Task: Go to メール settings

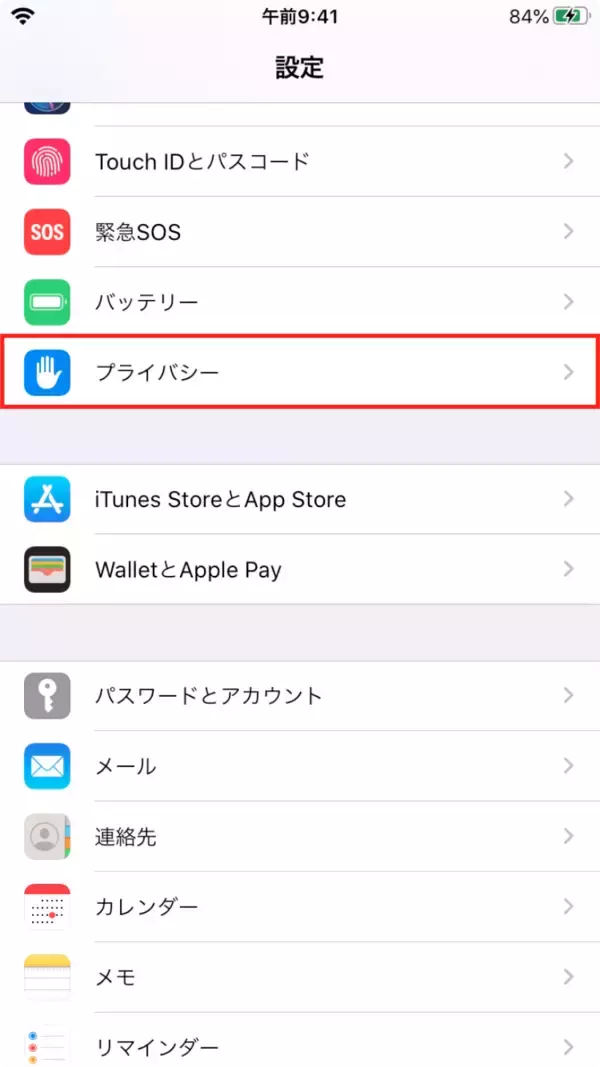Action: [300, 766]
